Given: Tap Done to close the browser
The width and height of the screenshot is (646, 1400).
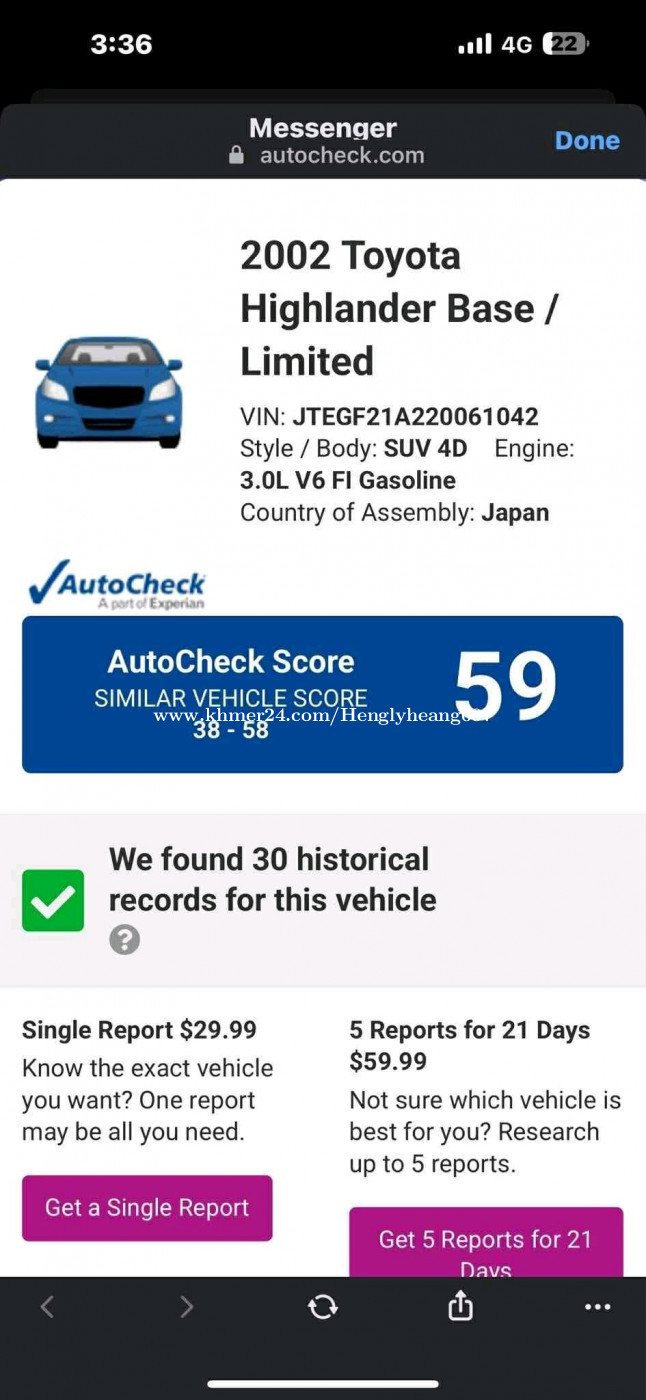Looking at the screenshot, I should pos(587,141).
